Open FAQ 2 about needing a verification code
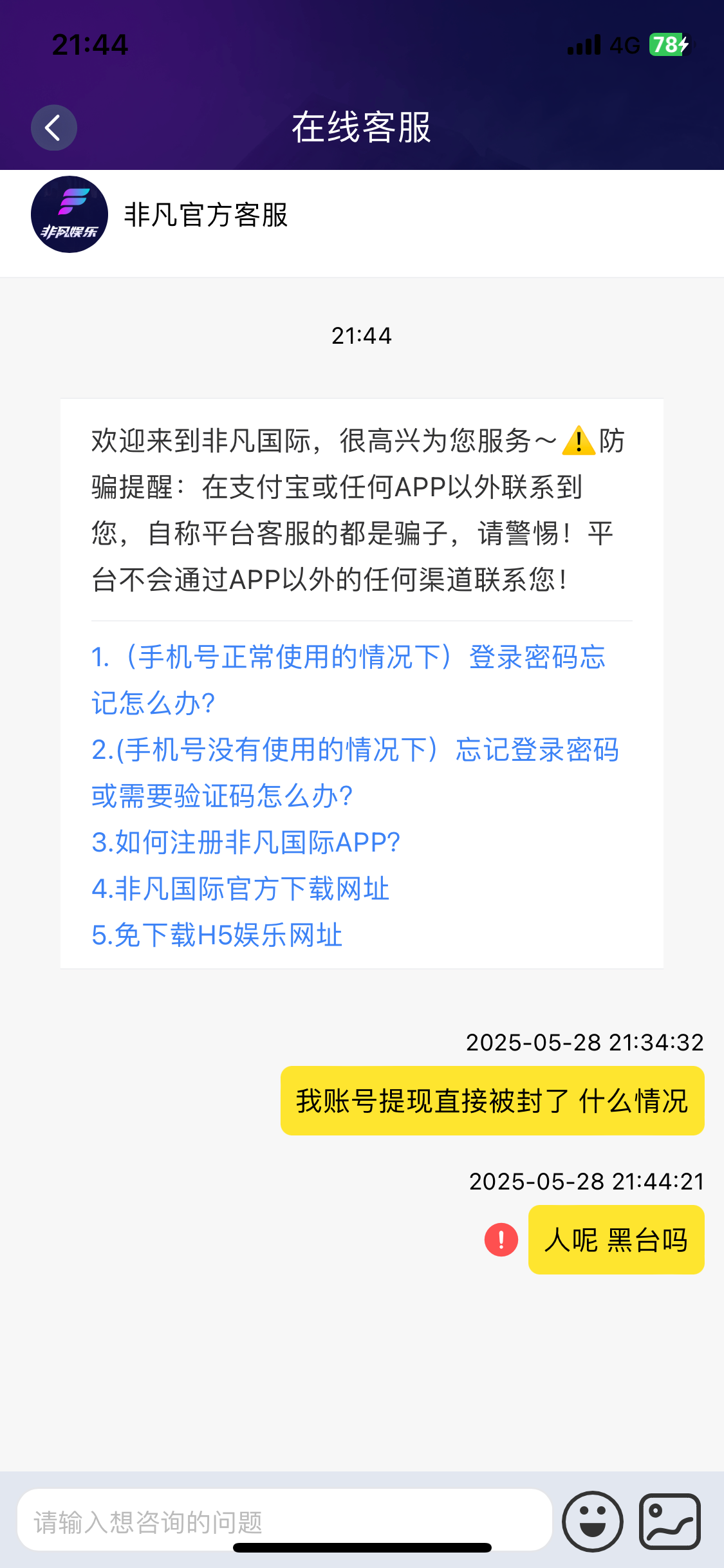Image resolution: width=724 pixels, height=1568 pixels. [355, 772]
